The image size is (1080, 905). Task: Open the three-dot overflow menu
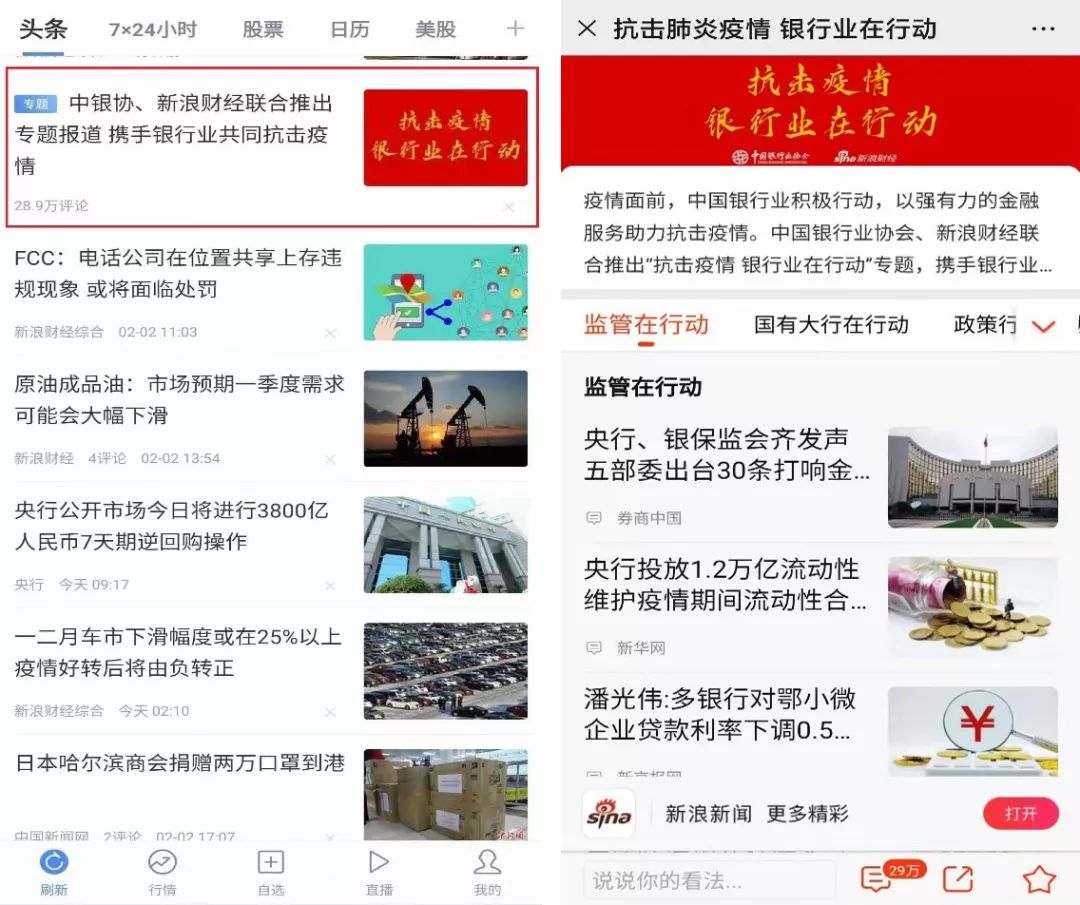coord(1043,29)
